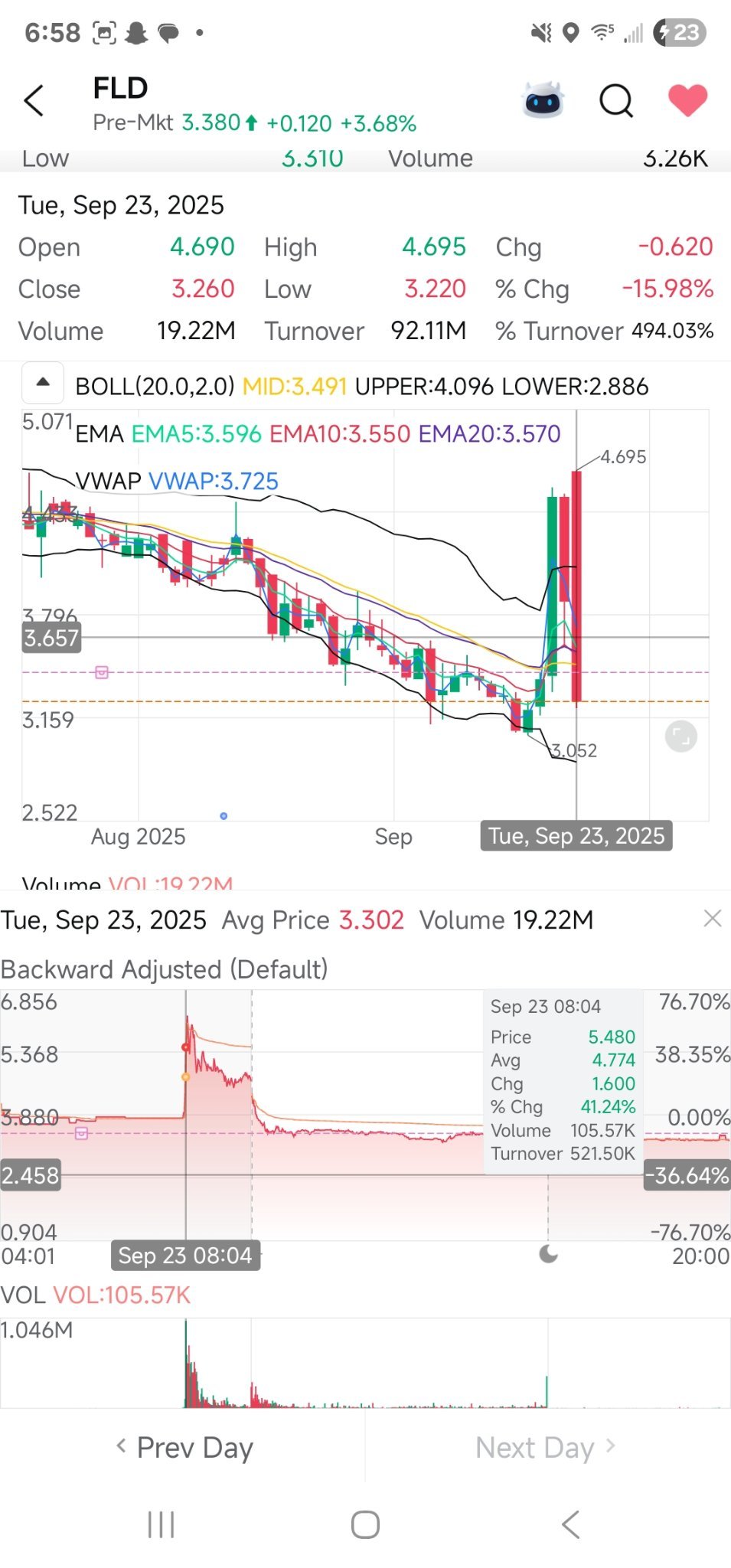Expand the chart to full screen
Viewport: 731px width, 1568px height.
tap(680, 737)
